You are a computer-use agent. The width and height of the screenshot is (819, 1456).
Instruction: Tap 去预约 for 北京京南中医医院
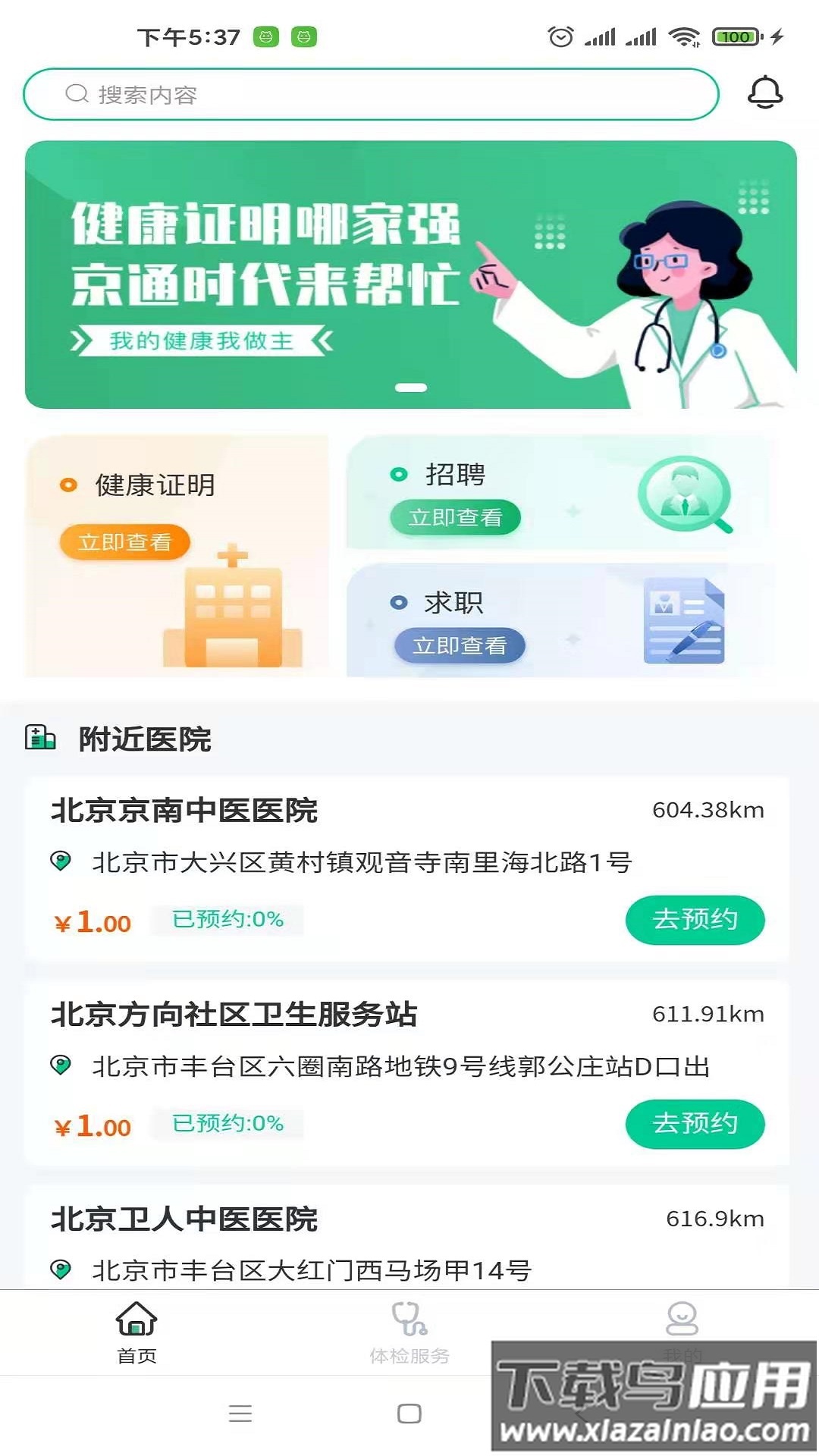696,920
